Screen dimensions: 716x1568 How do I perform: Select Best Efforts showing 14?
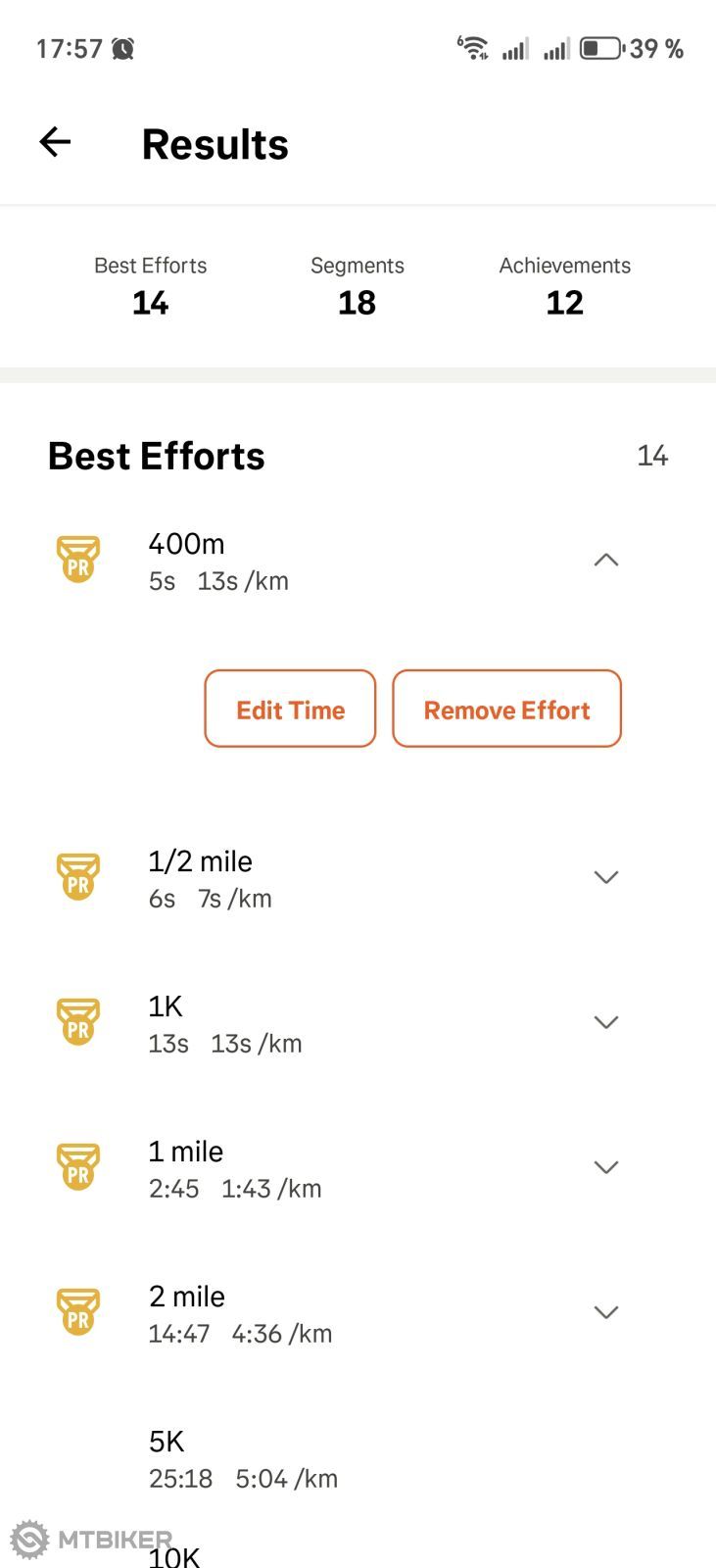pos(150,285)
